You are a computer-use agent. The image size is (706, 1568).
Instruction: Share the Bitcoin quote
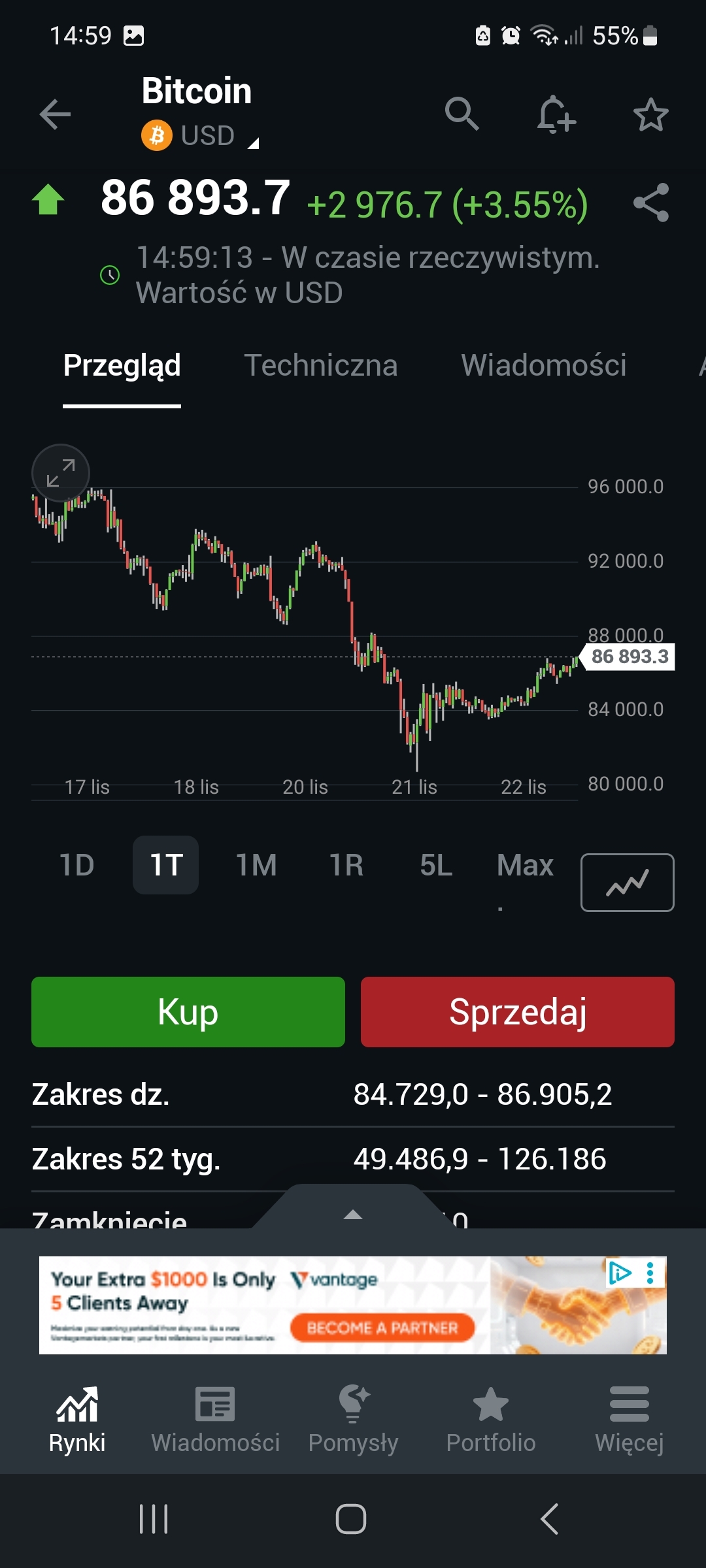pos(651,203)
